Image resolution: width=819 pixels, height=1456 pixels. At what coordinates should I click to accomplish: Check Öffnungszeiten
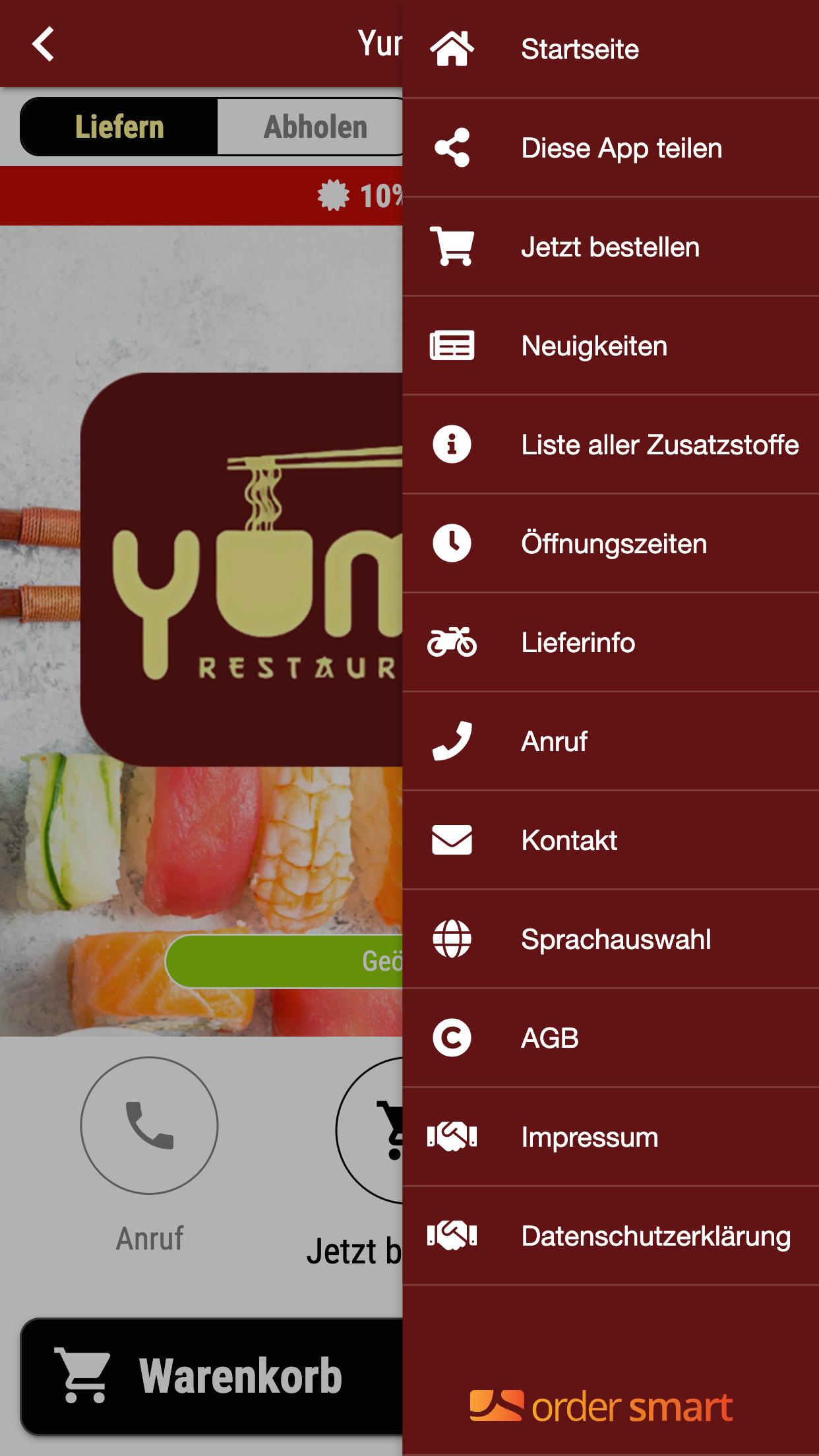(610, 544)
